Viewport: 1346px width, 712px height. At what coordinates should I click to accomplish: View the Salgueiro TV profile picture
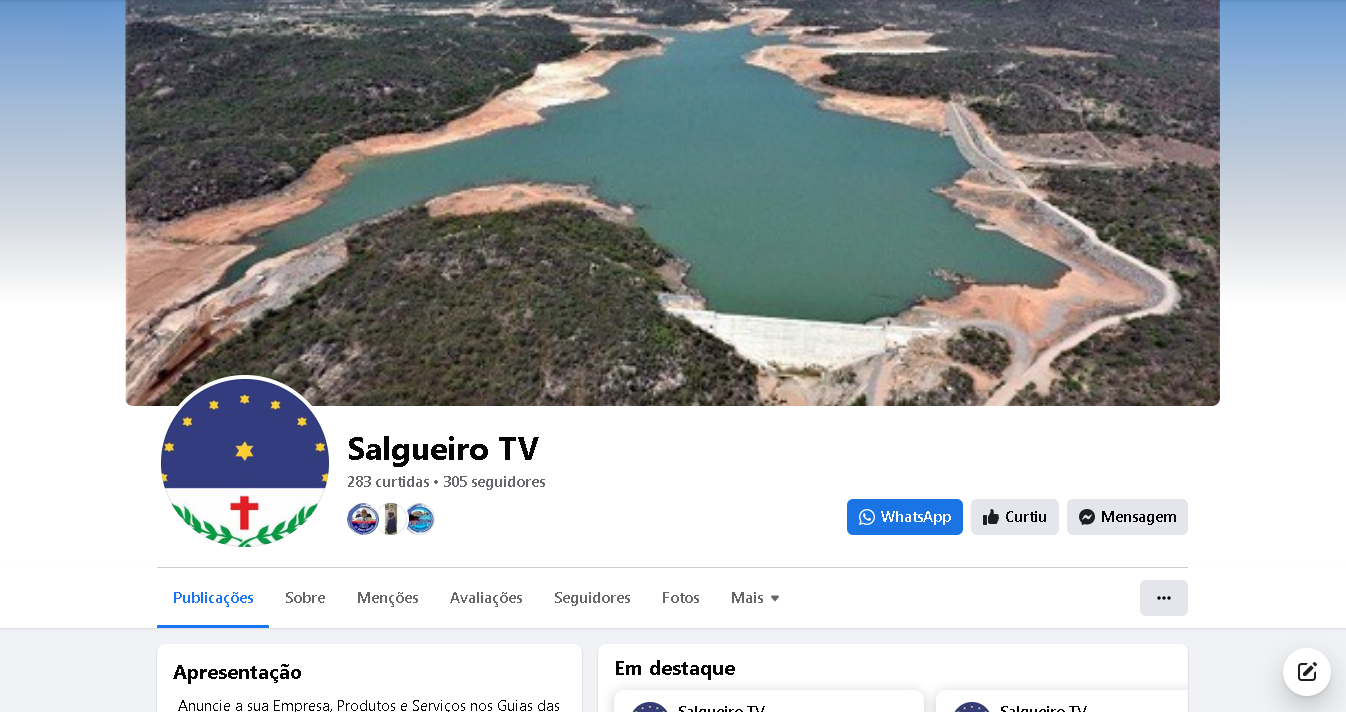(x=245, y=462)
